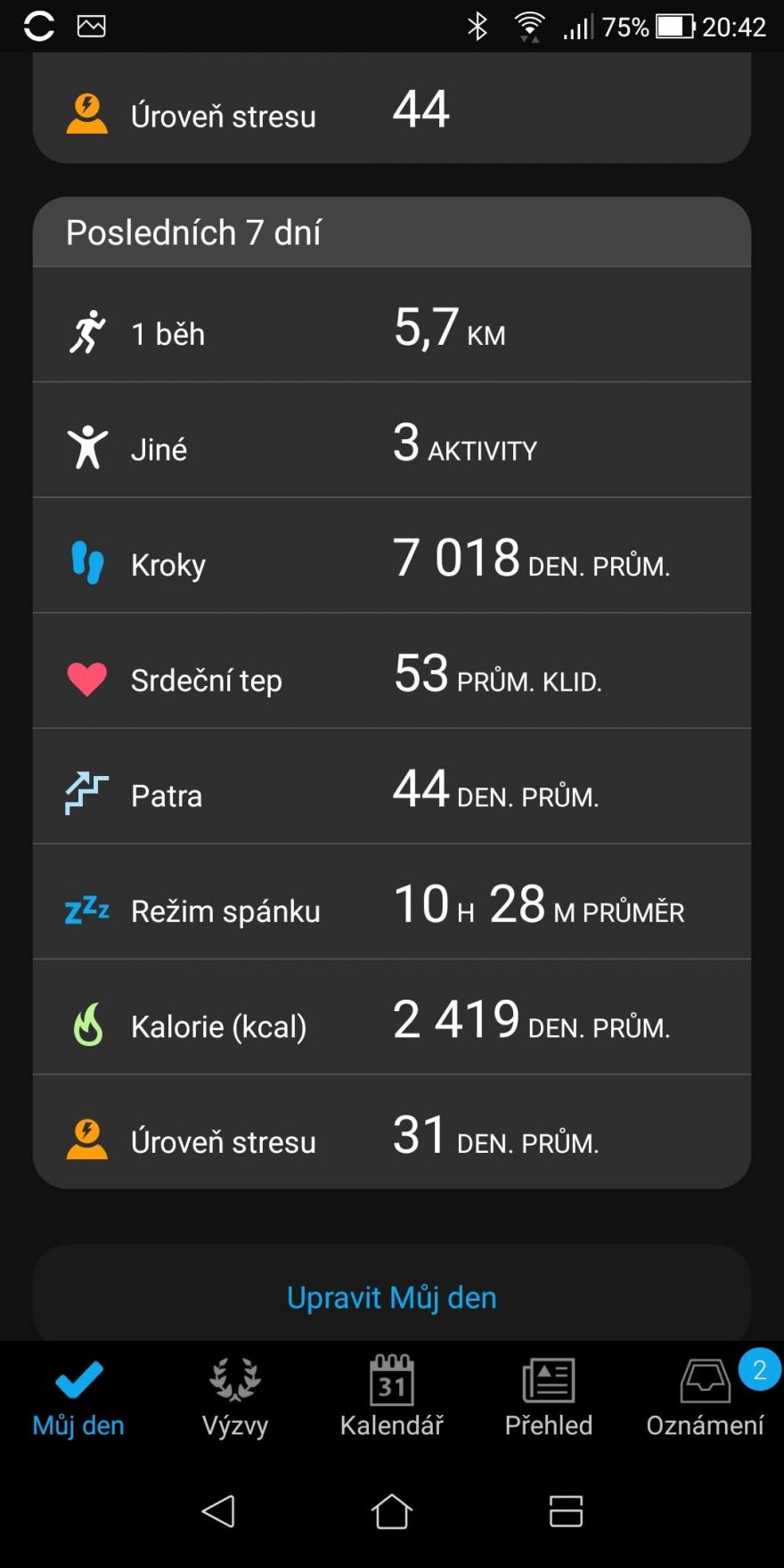The height and width of the screenshot is (1568, 784).
Task: View Jiné activities details
Action: tap(392, 441)
